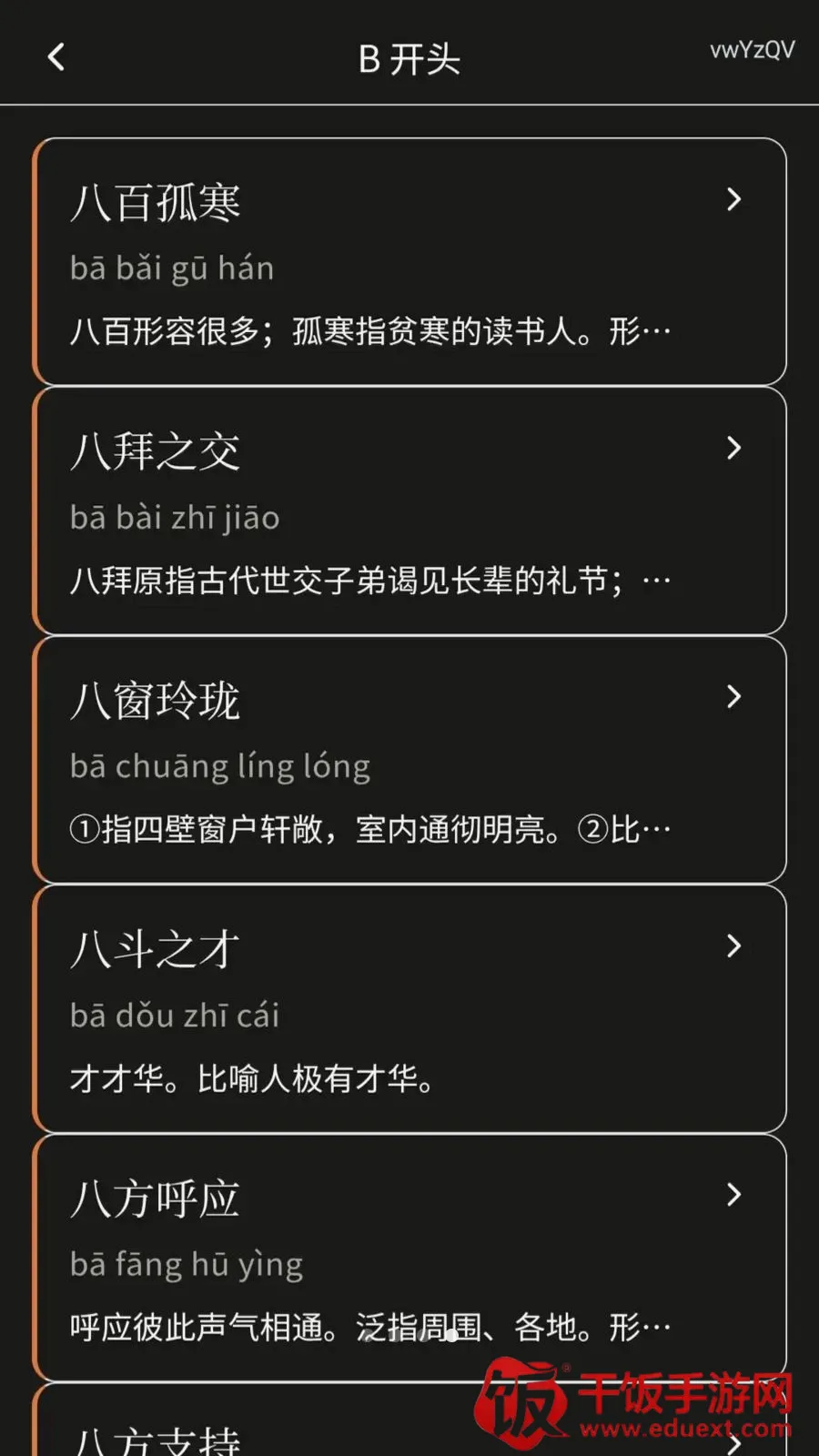Open the idiom 八斗之才
The width and height of the screenshot is (819, 1456).
click(x=409, y=1008)
